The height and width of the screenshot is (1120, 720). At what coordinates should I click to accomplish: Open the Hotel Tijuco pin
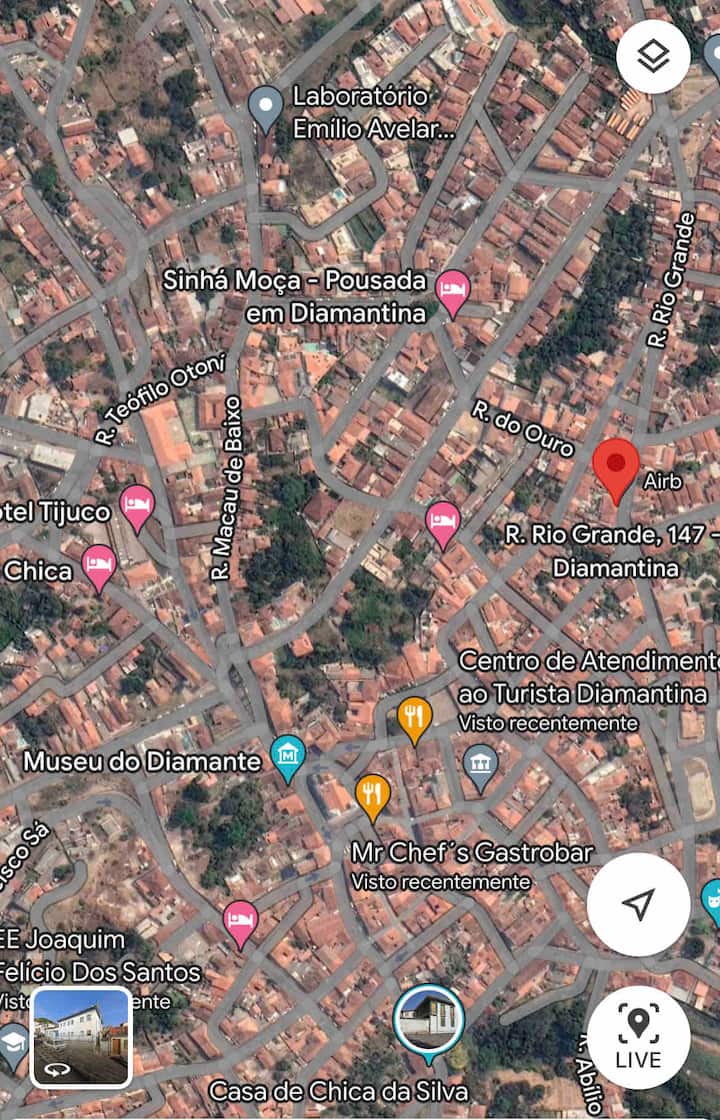(x=137, y=505)
